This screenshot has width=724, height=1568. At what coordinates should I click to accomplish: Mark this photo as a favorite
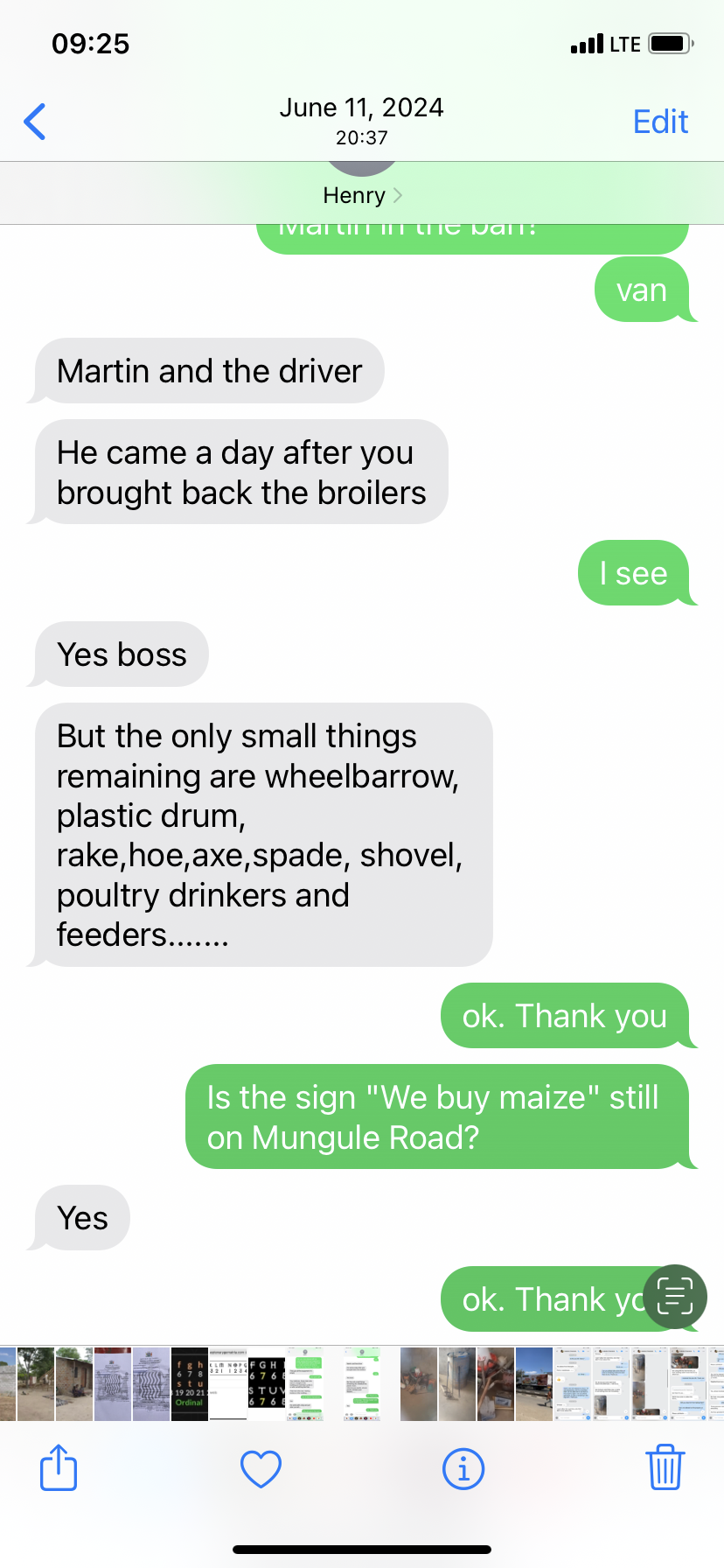point(261,1469)
